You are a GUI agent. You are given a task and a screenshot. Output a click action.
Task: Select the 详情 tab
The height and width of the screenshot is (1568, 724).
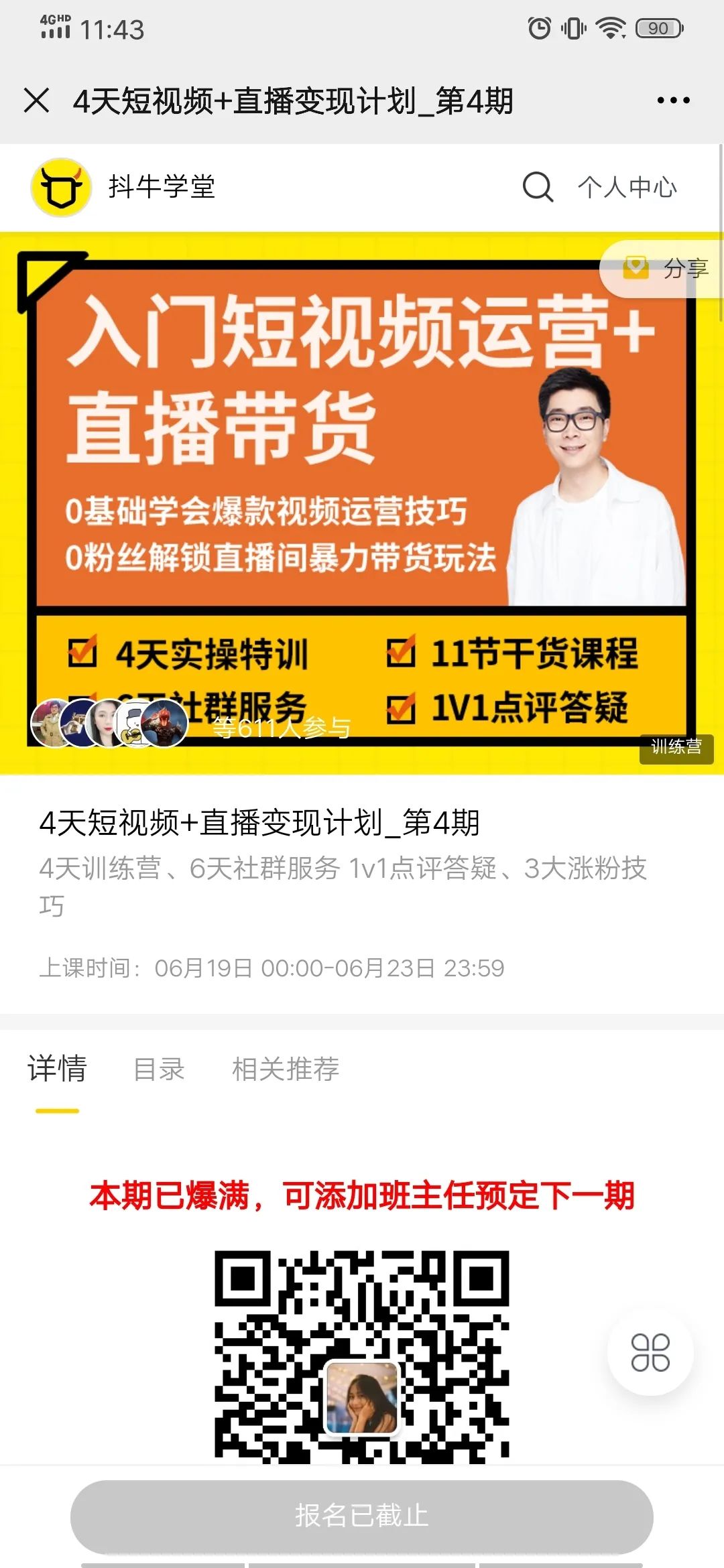[x=56, y=1069]
